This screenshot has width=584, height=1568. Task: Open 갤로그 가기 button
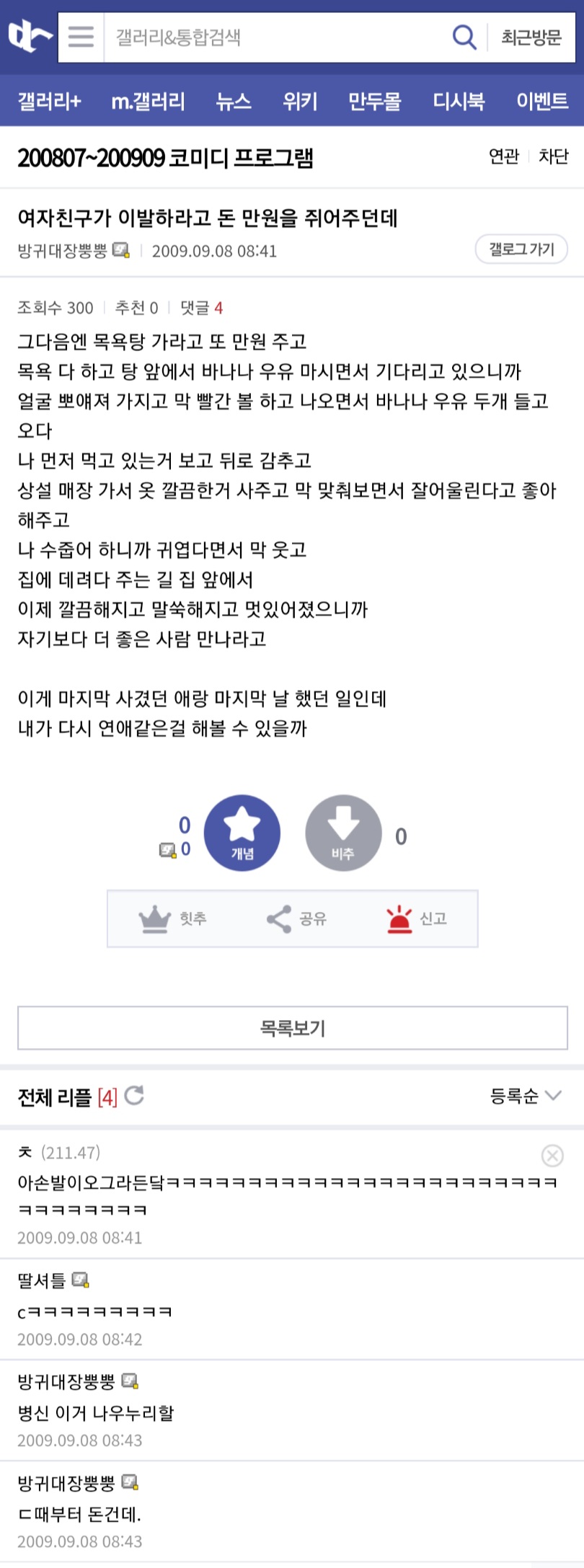521,249
